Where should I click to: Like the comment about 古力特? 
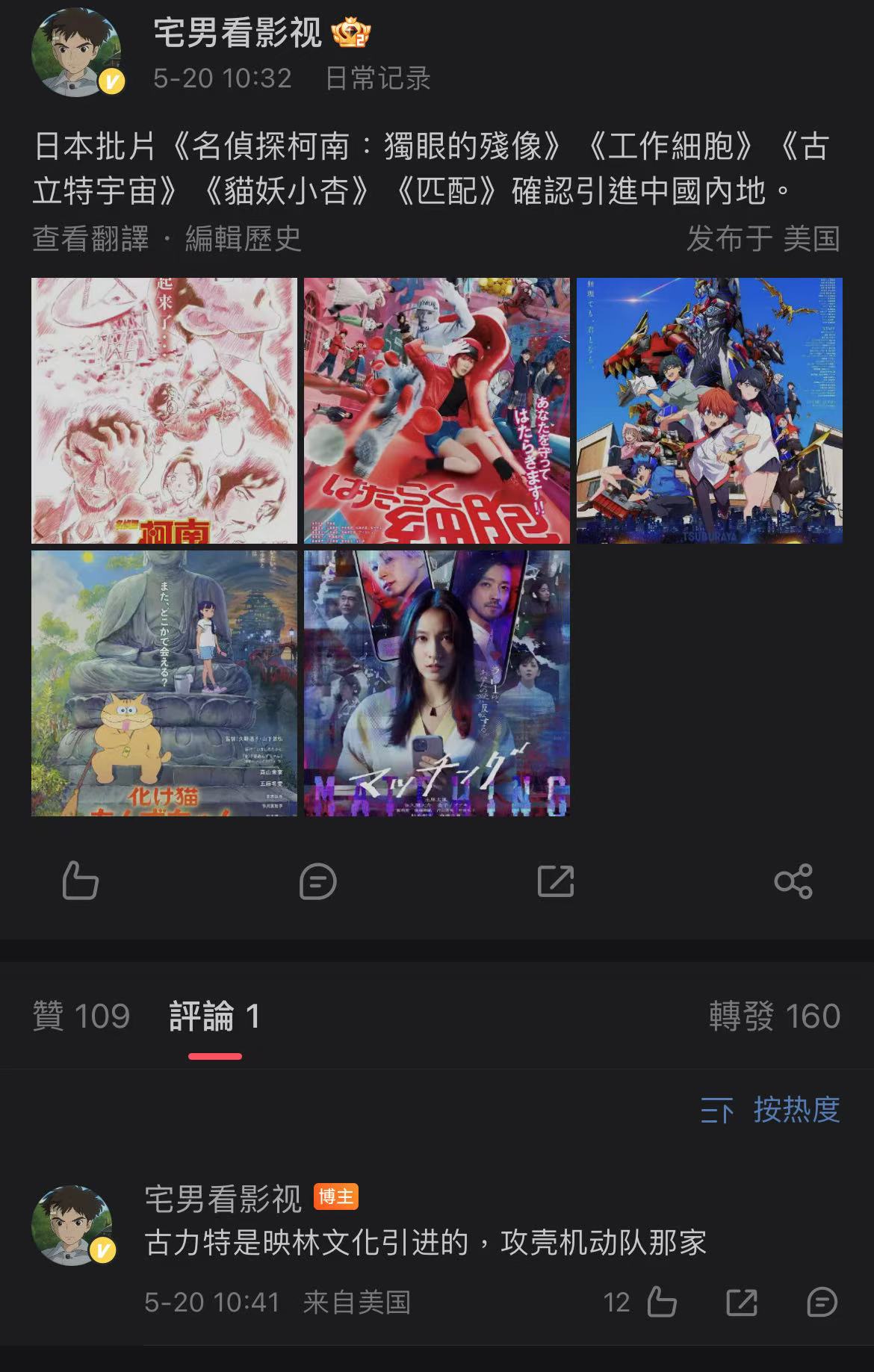click(661, 1303)
